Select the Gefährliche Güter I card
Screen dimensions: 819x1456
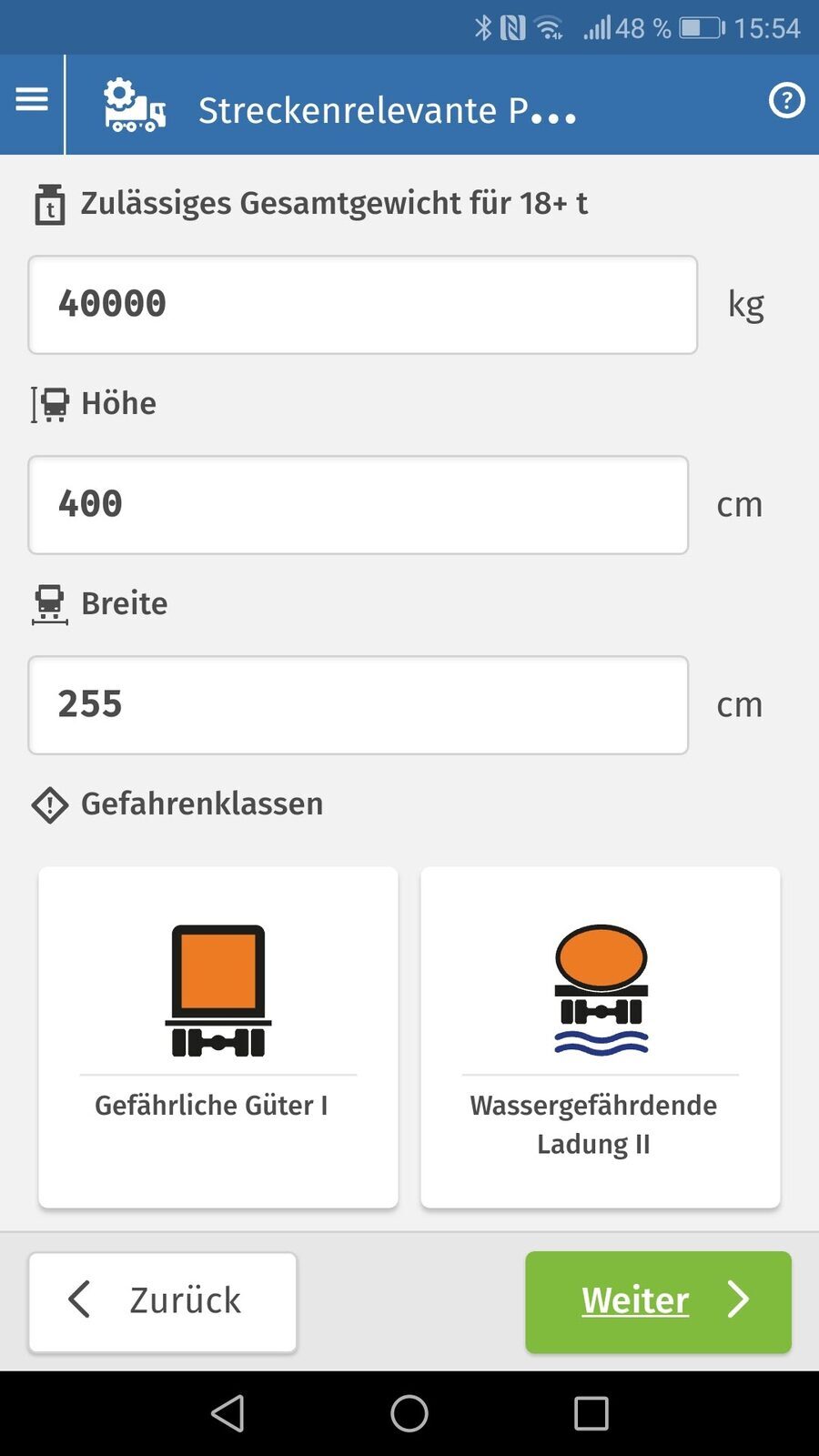point(218,1036)
